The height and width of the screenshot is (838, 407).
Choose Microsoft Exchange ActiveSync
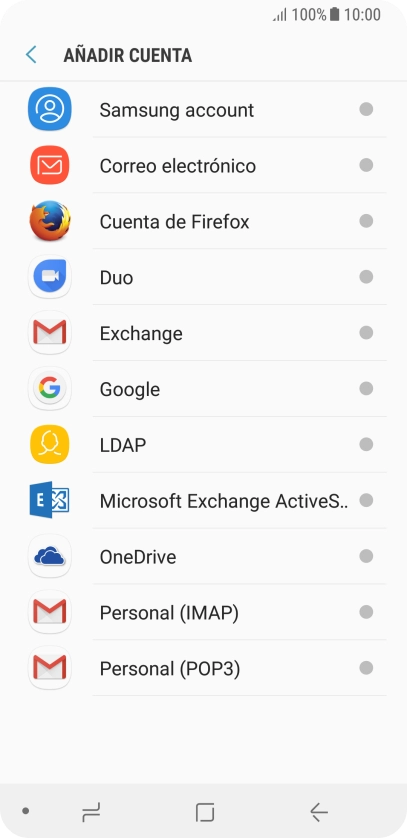coord(204,500)
